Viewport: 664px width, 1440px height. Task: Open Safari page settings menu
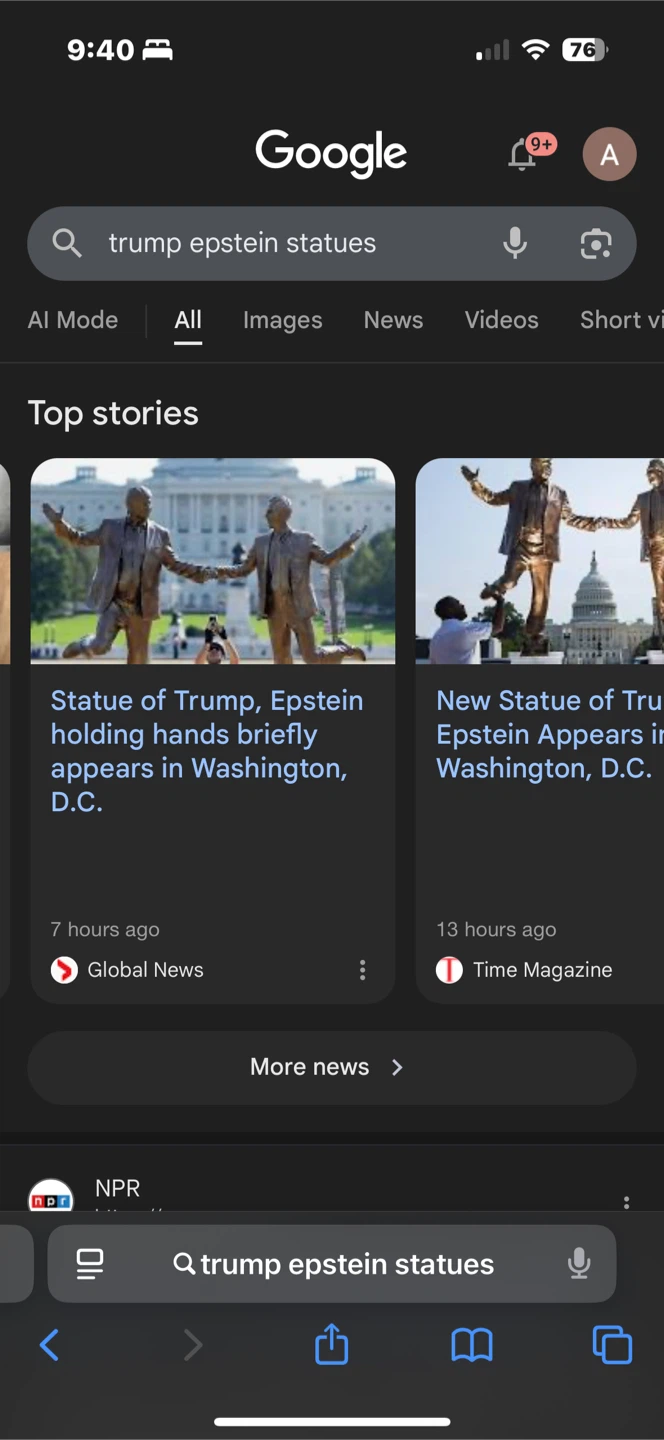pyautogui.click(x=90, y=1264)
